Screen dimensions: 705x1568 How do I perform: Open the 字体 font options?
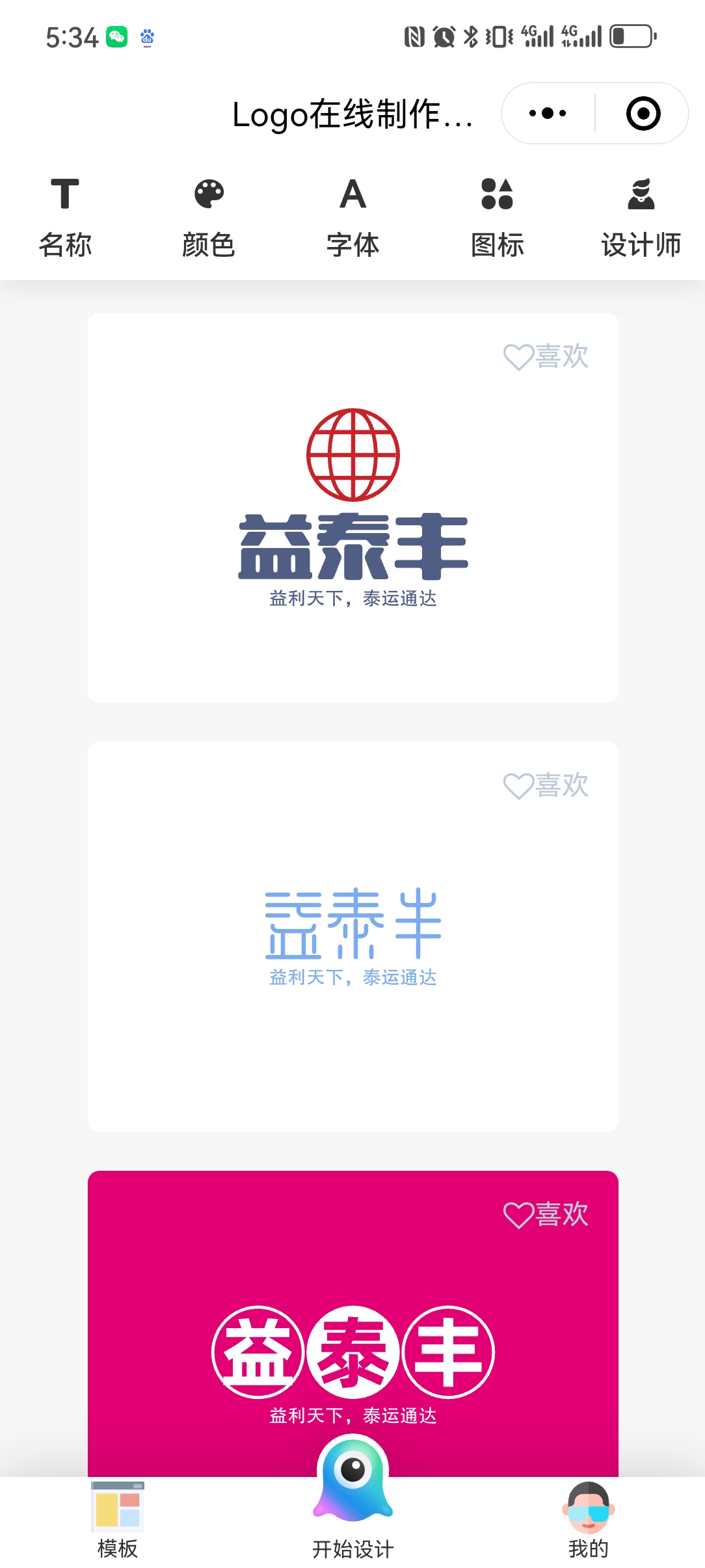(x=352, y=218)
